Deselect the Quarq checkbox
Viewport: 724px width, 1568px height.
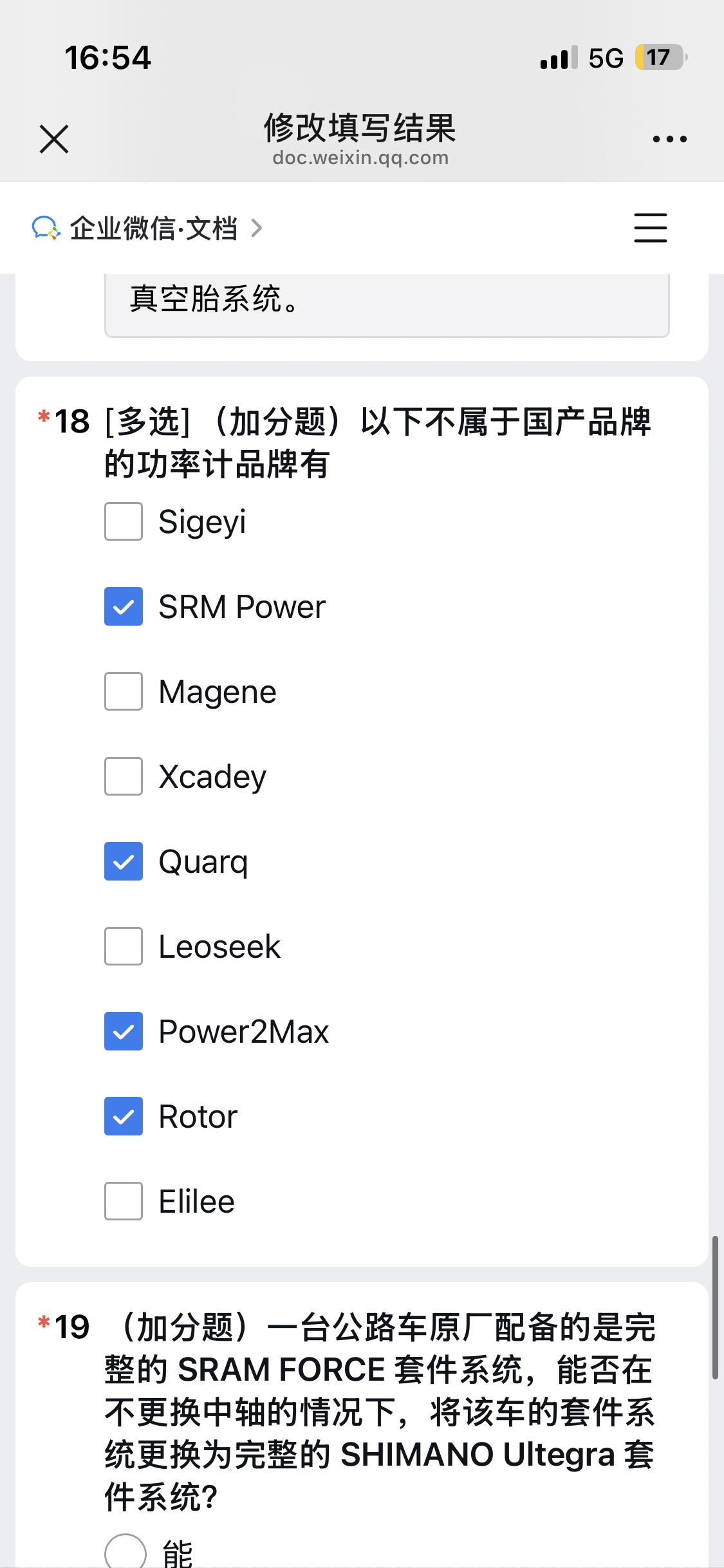[x=124, y=861]
